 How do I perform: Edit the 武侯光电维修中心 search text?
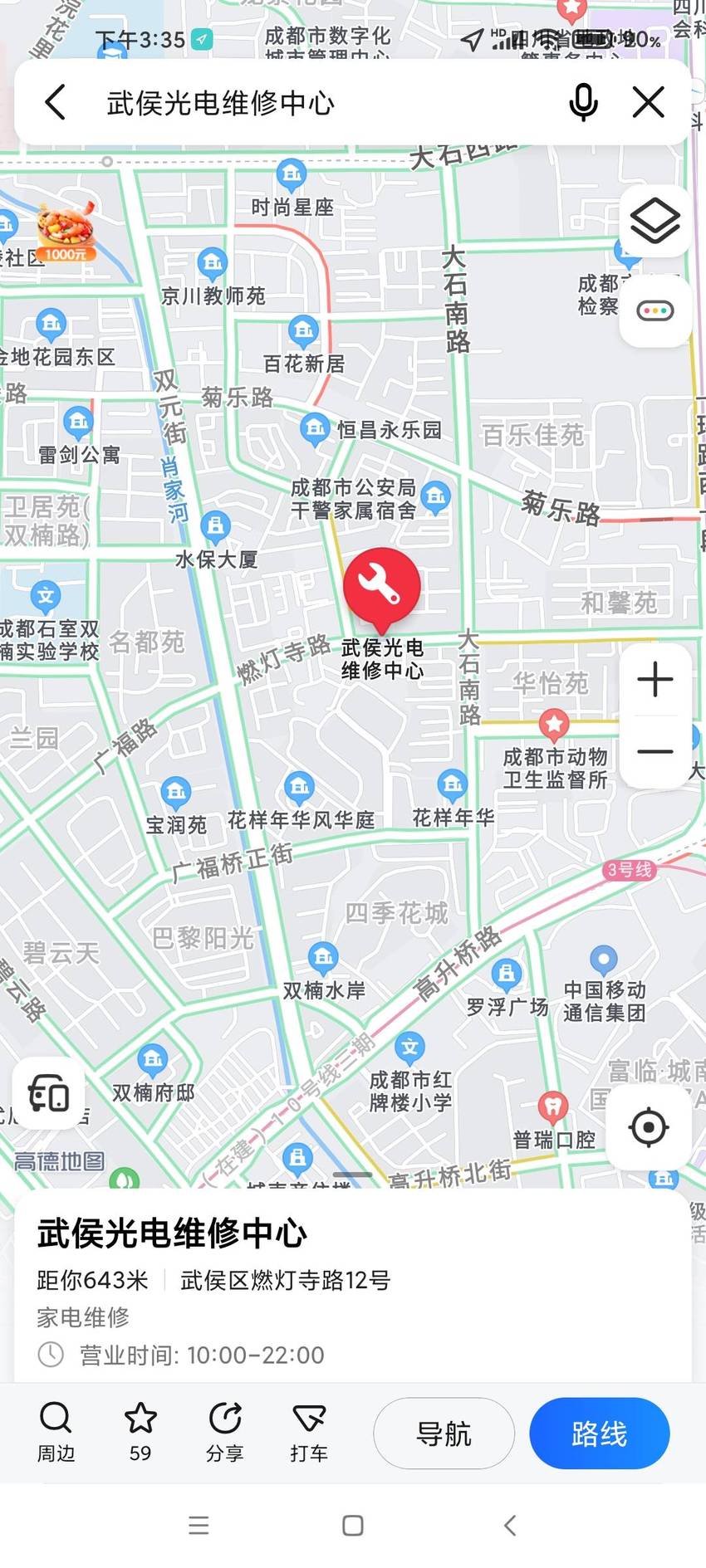[220, 103]
